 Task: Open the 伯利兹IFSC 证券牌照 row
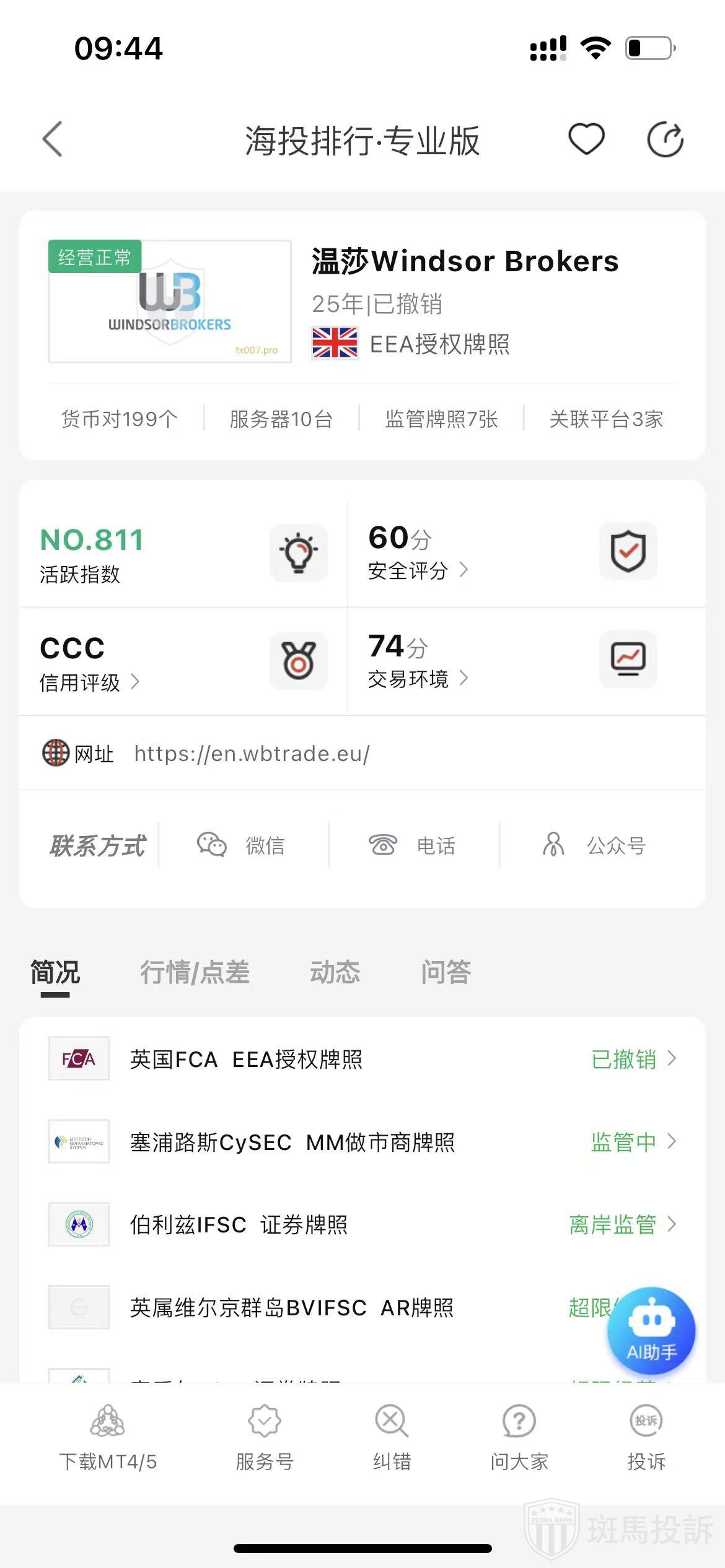coord(362,1224)
